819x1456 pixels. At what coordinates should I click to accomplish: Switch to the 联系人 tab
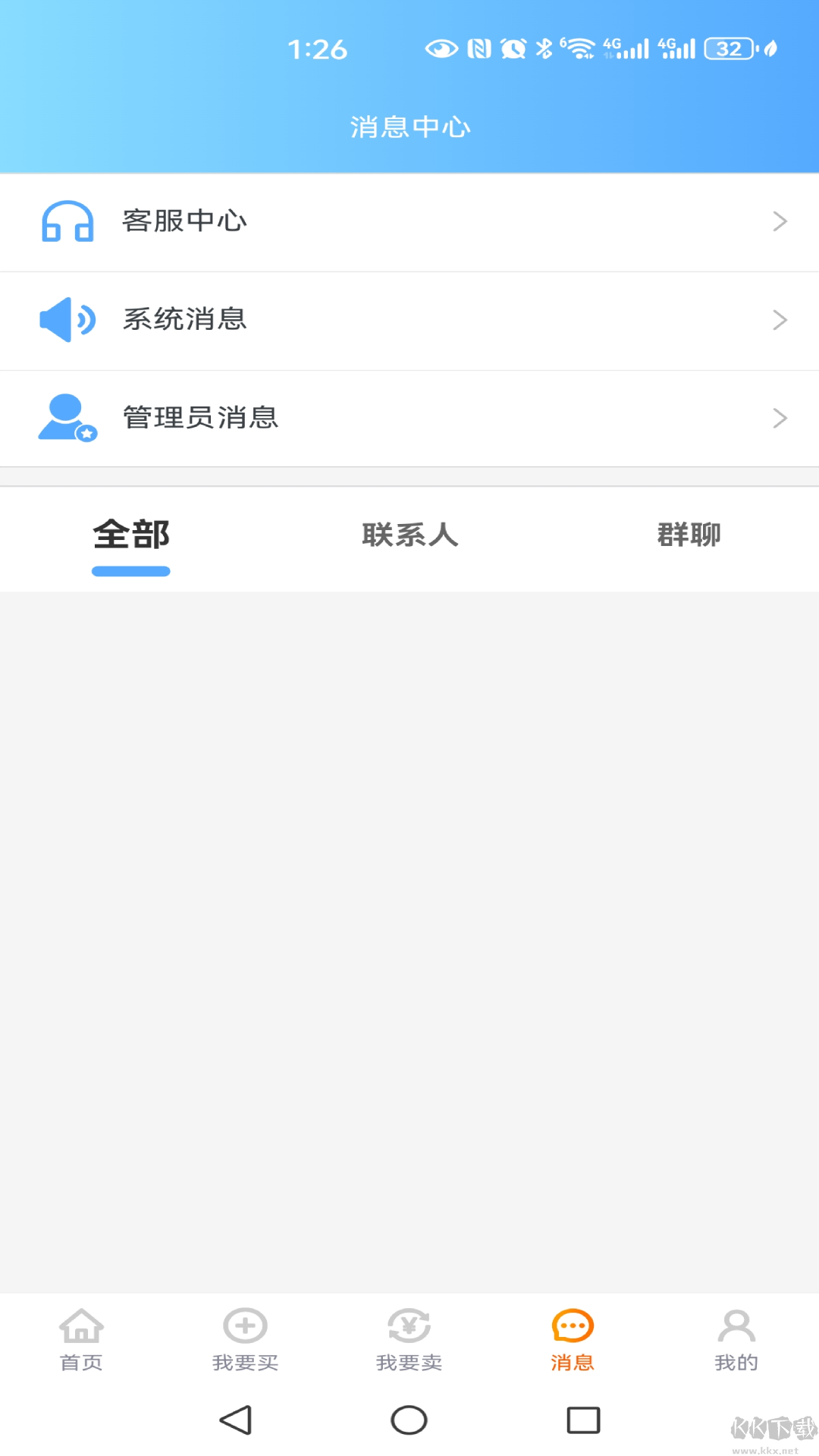(x=409, y=535)
